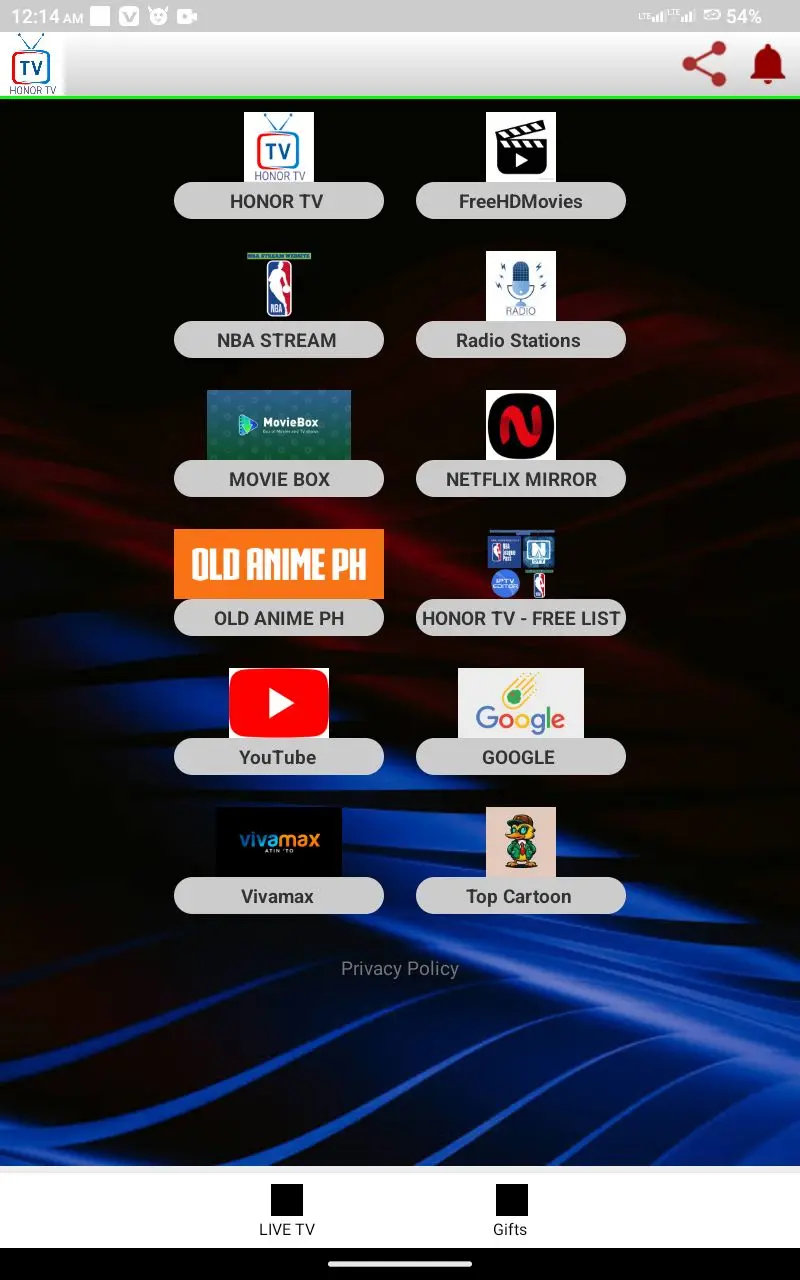Tap the GOOGLE button
The height and width of the screenshot is (1280, 800).
tap(521, 756)
